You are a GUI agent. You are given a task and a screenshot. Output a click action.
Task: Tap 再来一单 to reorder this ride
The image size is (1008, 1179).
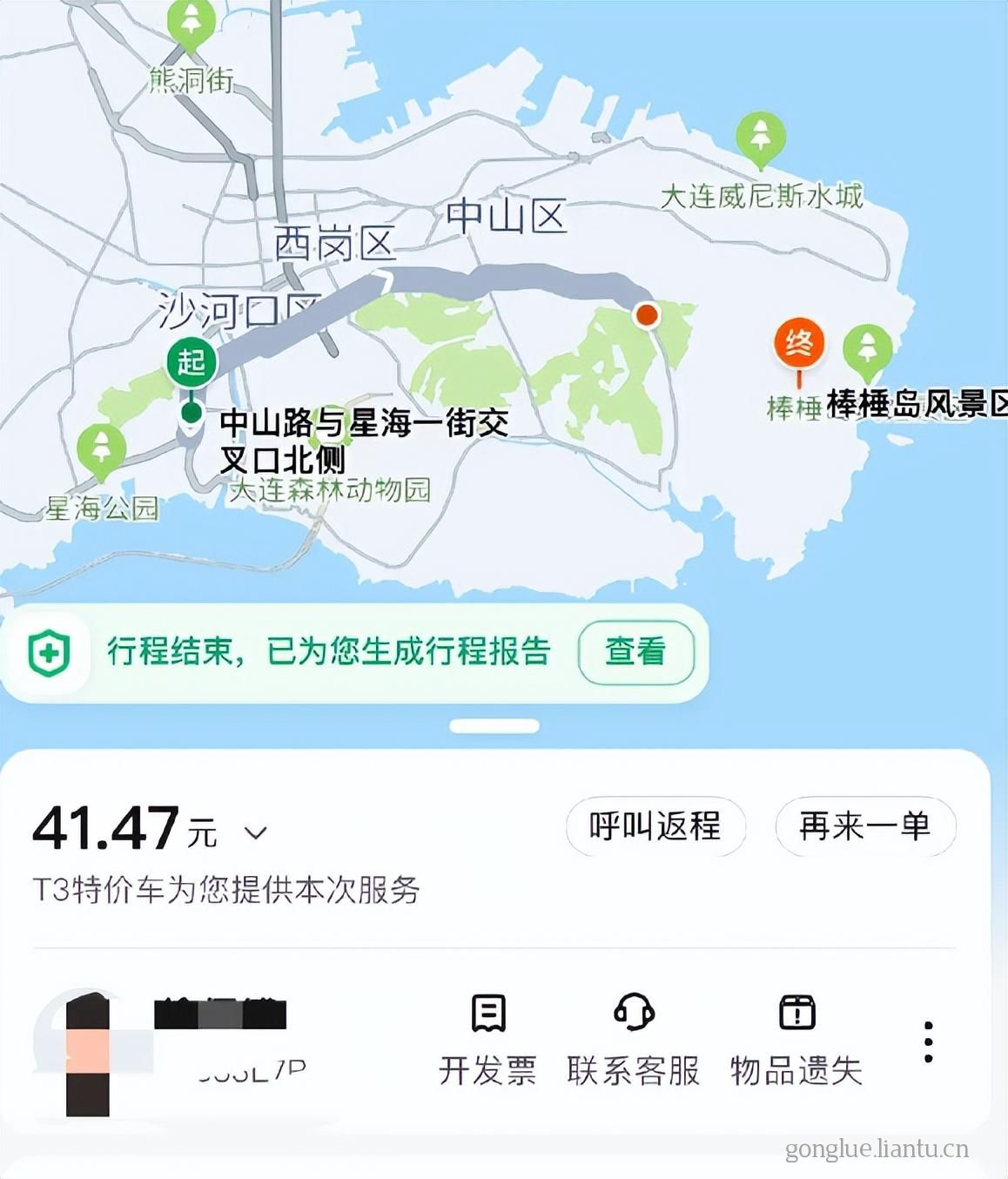click(x=864, y=825)
